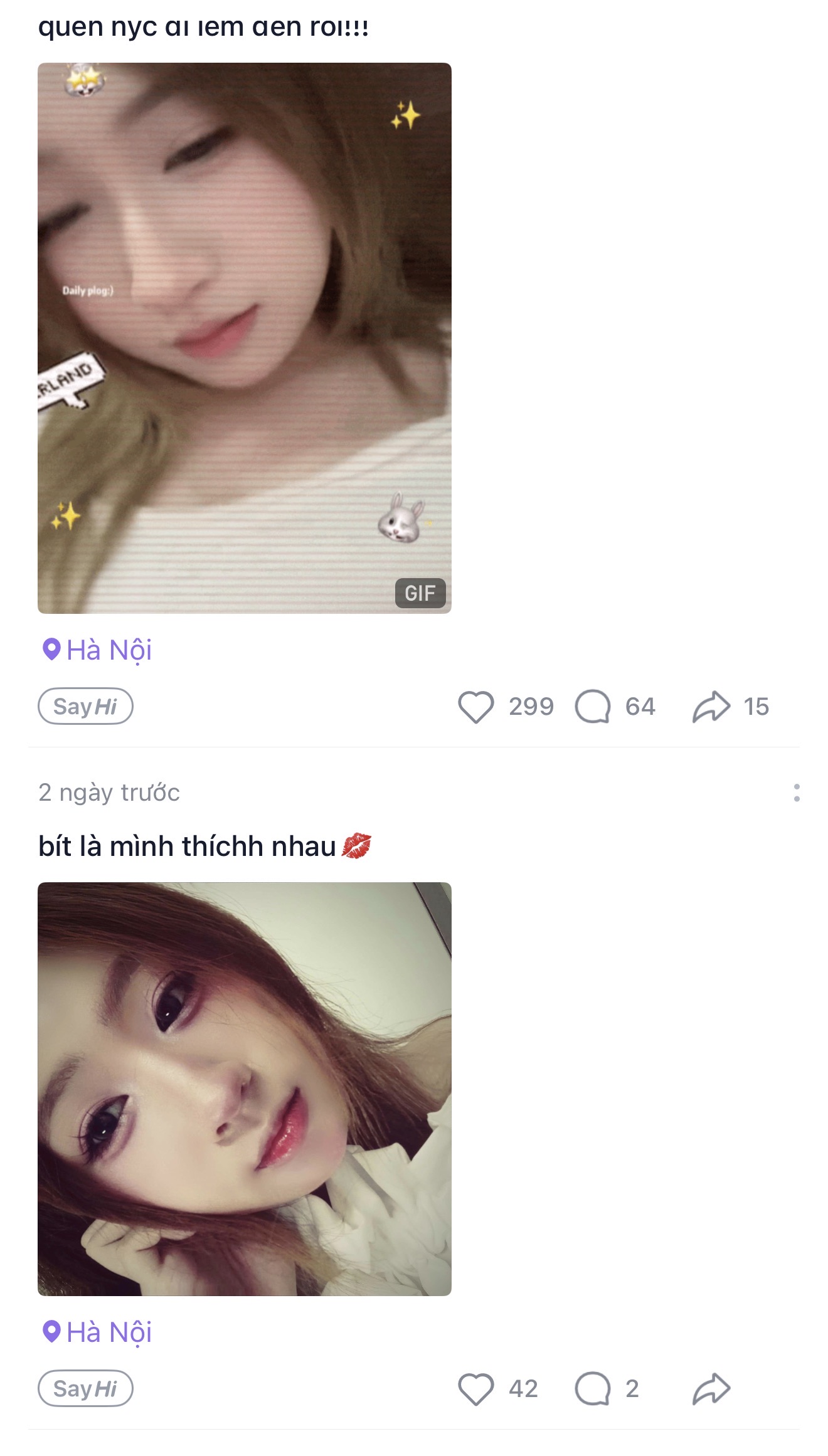Open the Hà Nội location tag above 42 likes
This screenshot has width=828, height=1456.
point(97,1332)
